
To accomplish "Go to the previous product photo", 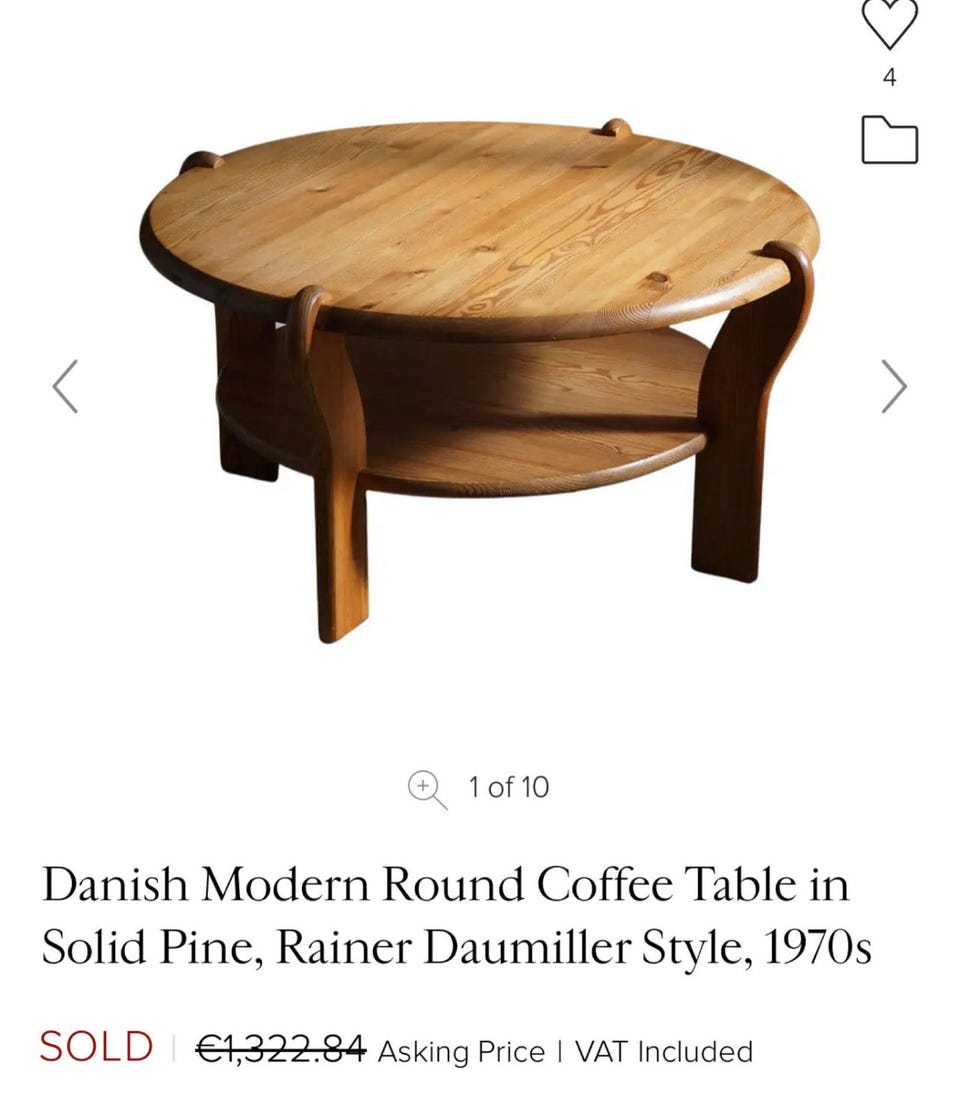I will pyautogui.click(x=65, y=386).
